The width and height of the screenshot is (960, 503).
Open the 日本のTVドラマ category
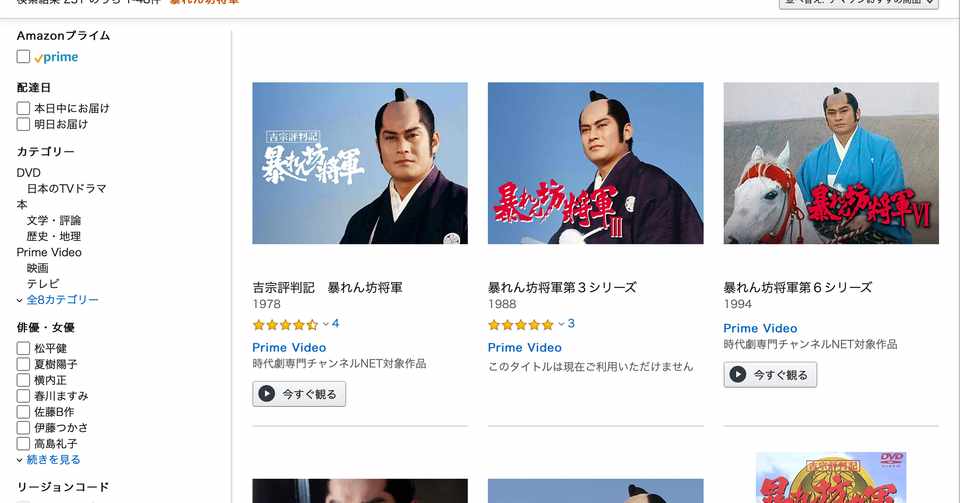66,188
